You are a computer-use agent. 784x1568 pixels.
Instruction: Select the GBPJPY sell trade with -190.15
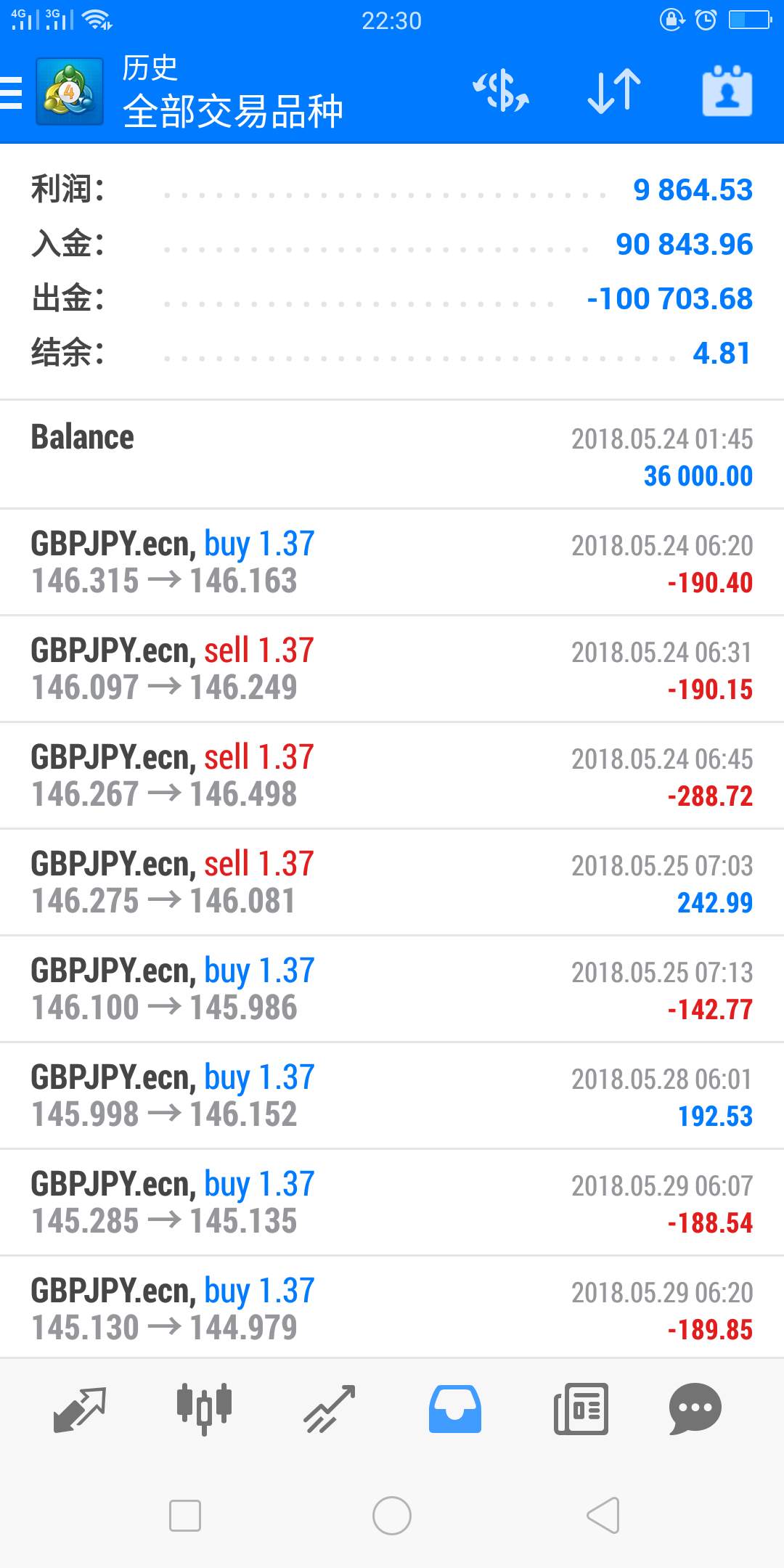[x=392, y=669]
